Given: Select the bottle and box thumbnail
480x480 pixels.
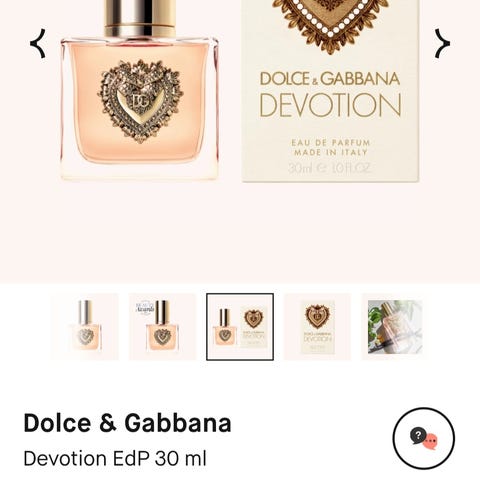Looking at the screenshot, I should [240, 327].
